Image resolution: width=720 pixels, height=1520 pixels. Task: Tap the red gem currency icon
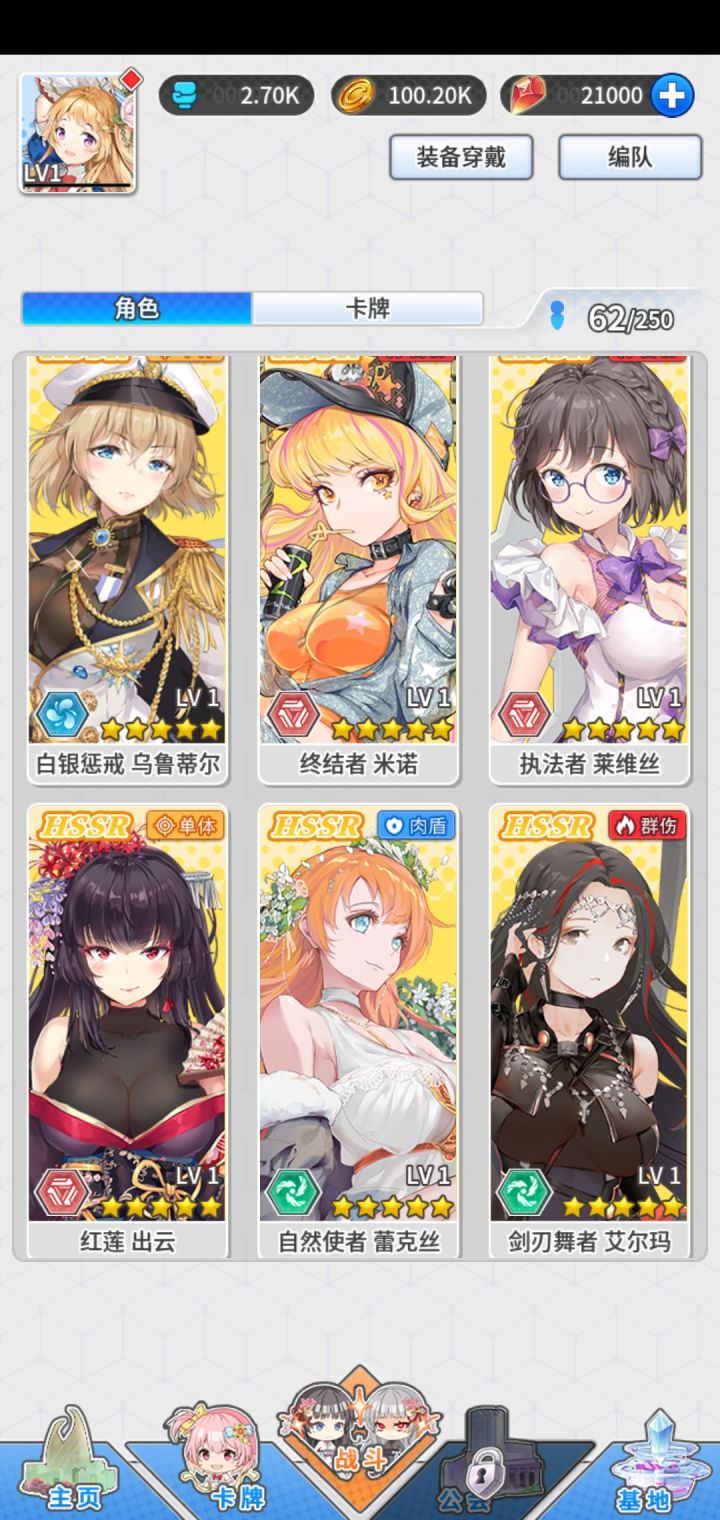pos(528,95)
